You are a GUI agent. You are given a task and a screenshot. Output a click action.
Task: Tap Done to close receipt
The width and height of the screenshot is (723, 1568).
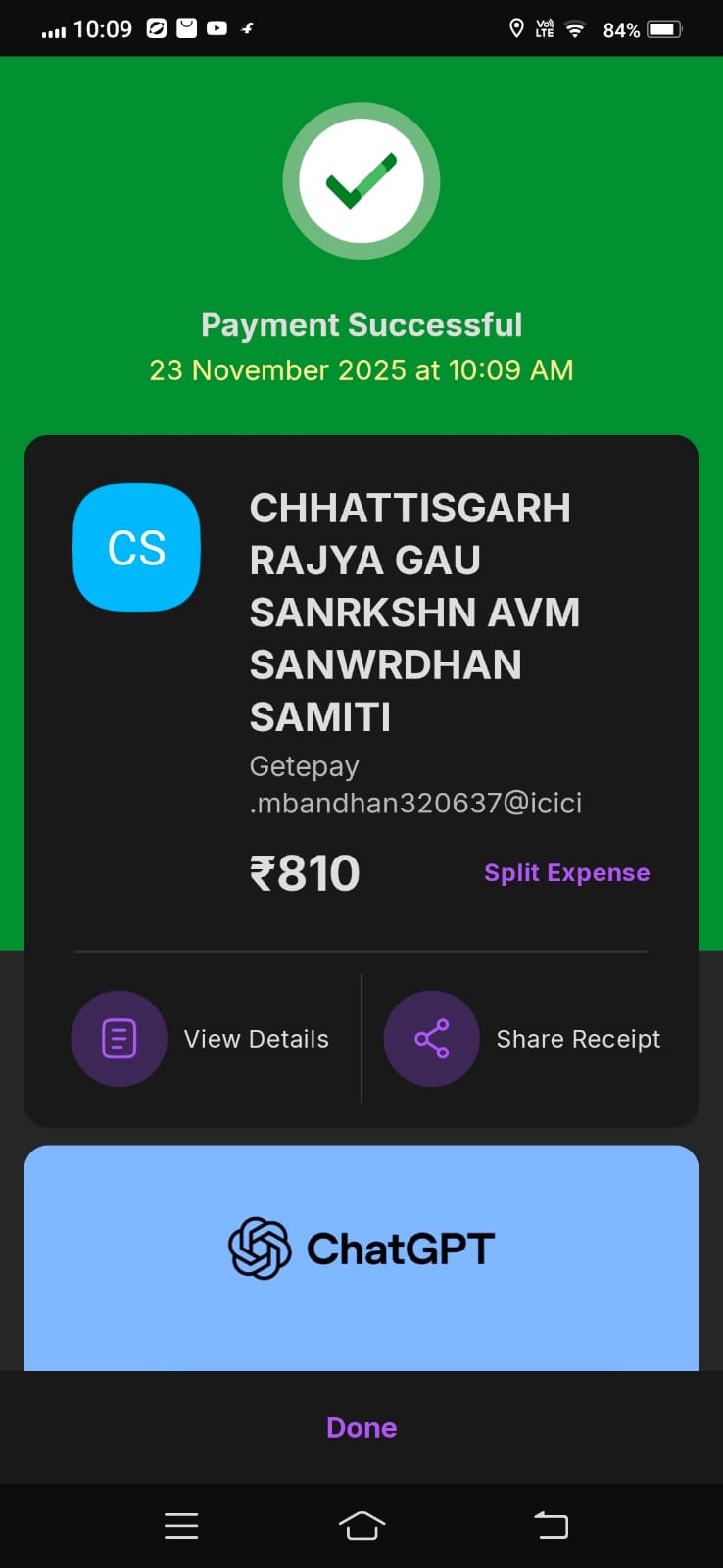tap(361, 1427)
